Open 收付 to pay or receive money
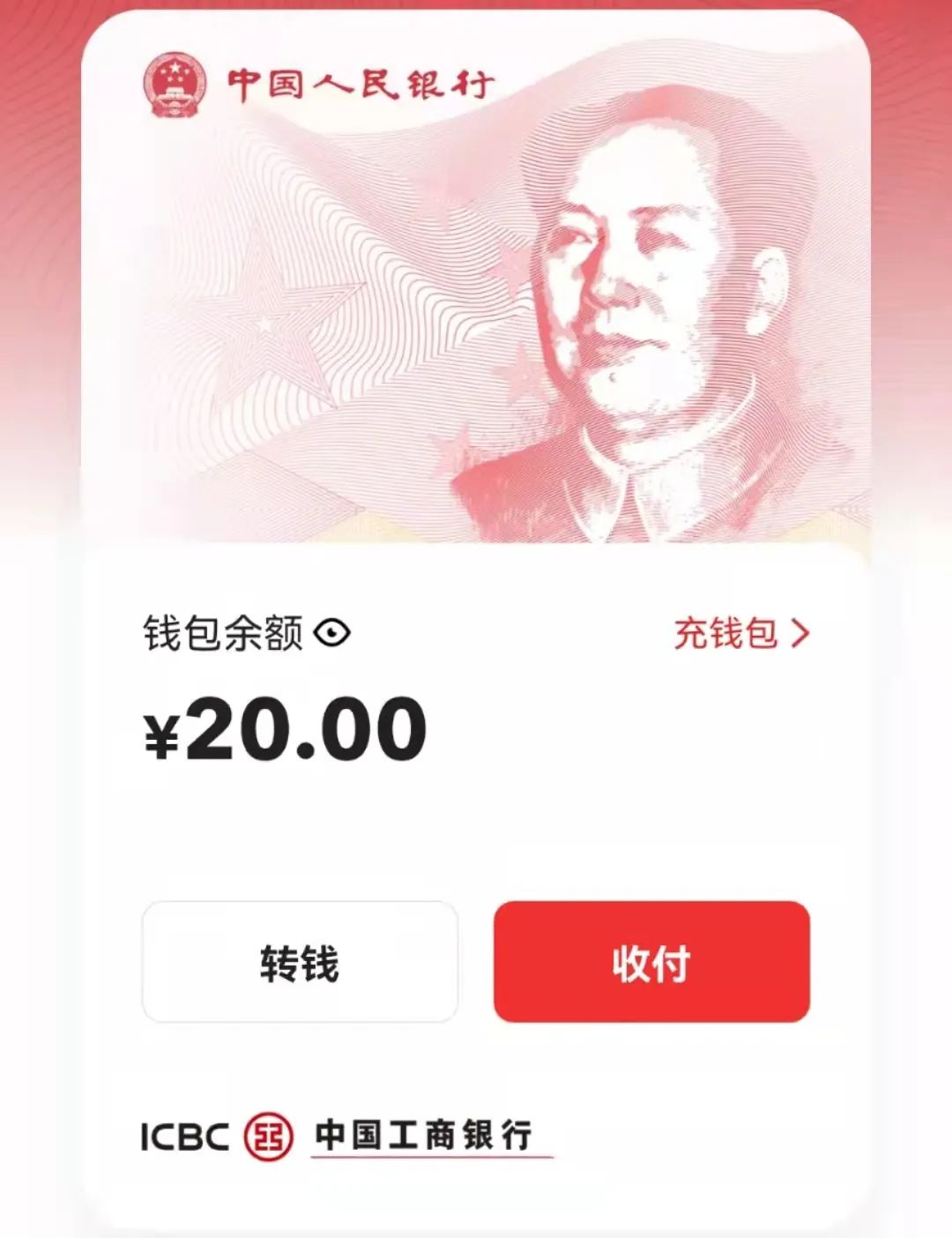 coord(651,962)
